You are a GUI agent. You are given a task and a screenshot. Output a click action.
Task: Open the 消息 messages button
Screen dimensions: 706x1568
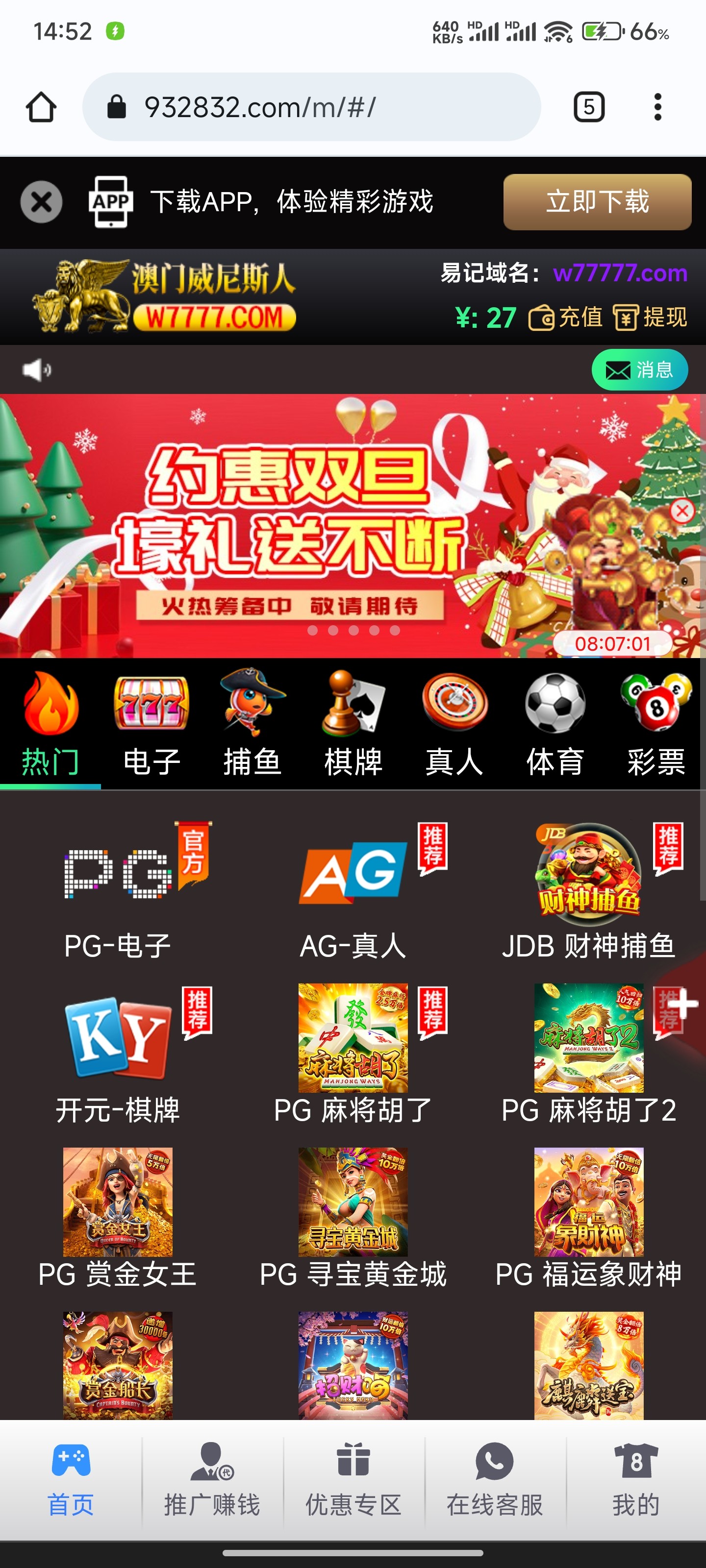point(639,369)
